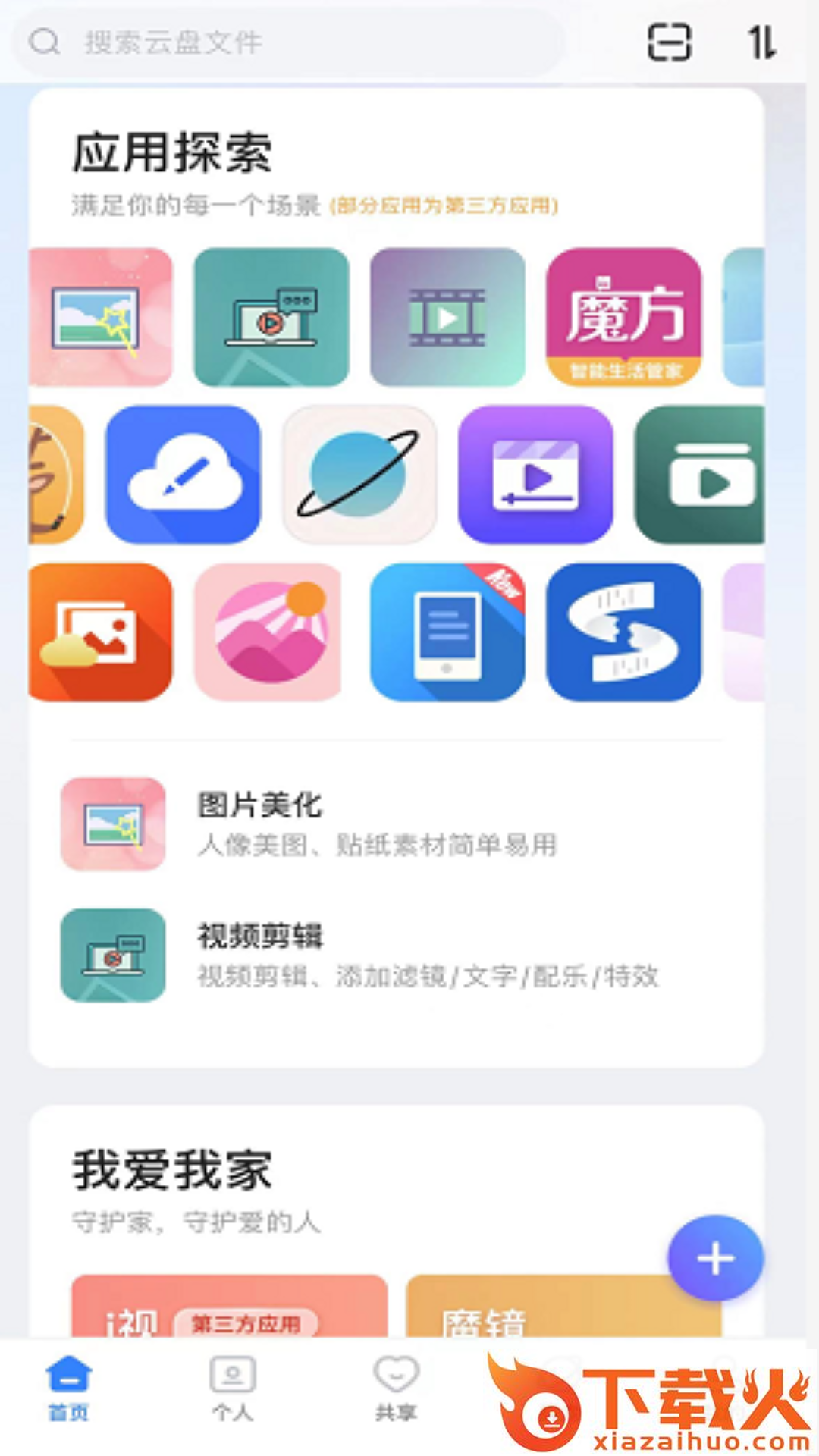Open the scan icon in top bar
Viewport: 819px width, 1456px height.
coord(670,42)
